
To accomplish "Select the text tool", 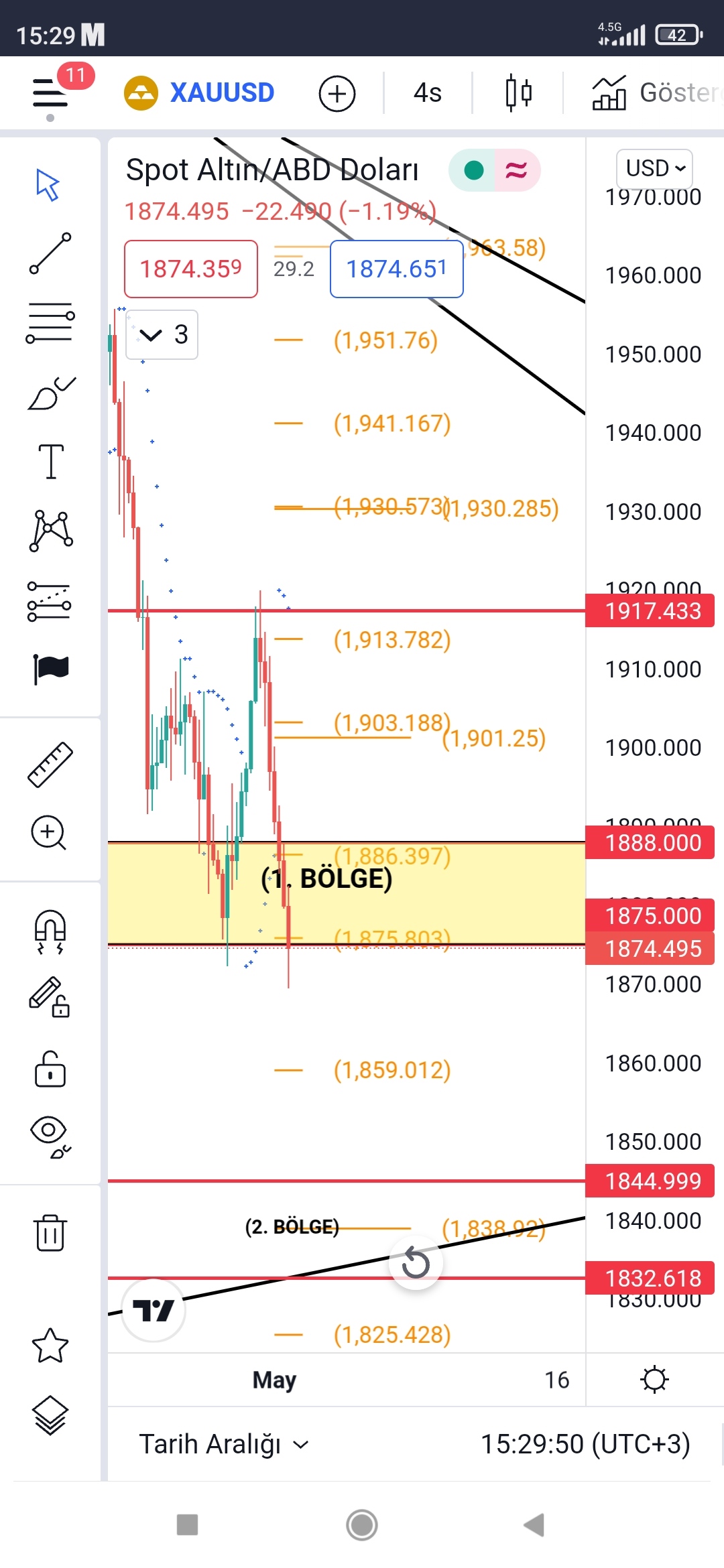I will (51, 462).
